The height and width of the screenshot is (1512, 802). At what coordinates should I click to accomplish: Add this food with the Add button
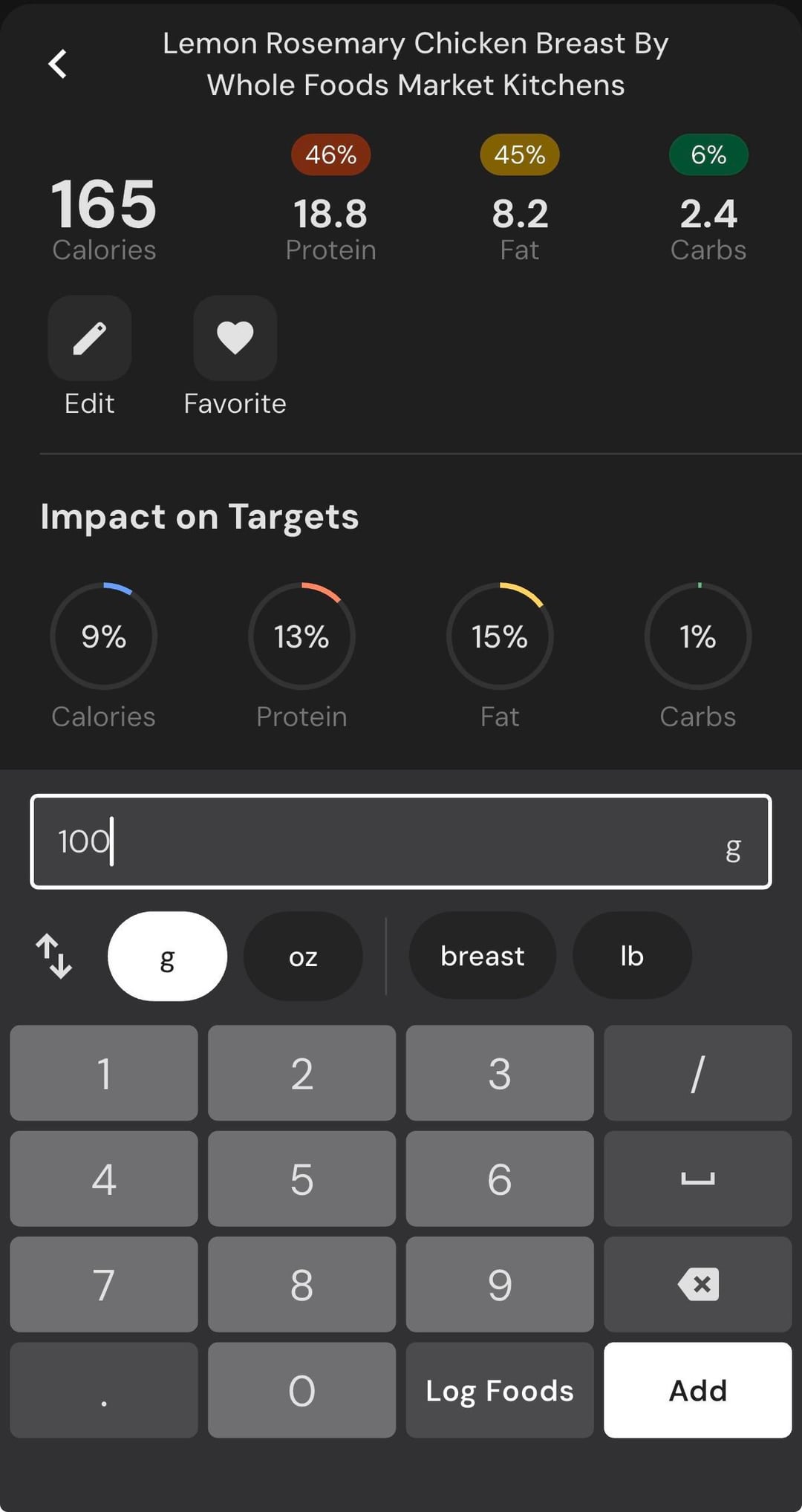[697, 1390]
